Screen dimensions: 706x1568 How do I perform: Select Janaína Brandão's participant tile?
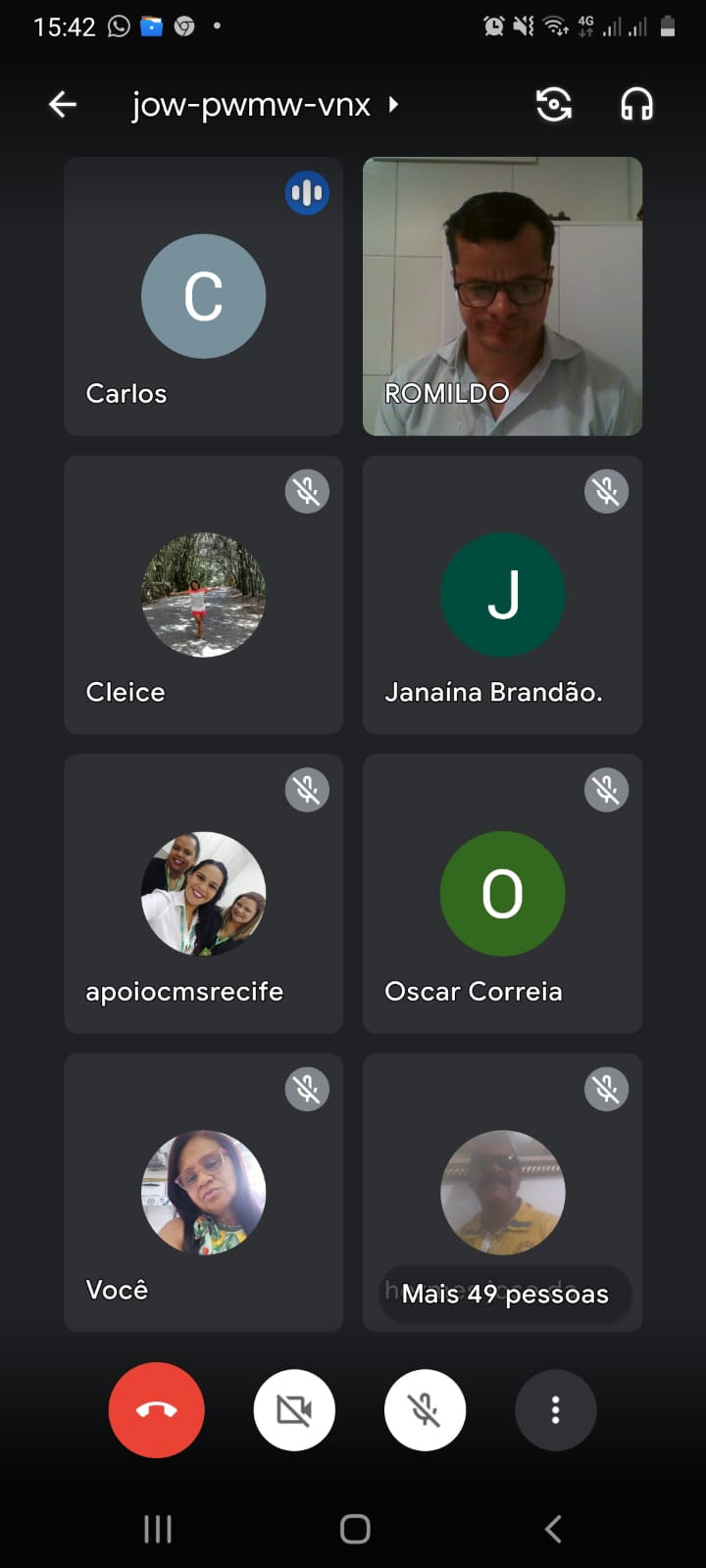pos(502,595)
